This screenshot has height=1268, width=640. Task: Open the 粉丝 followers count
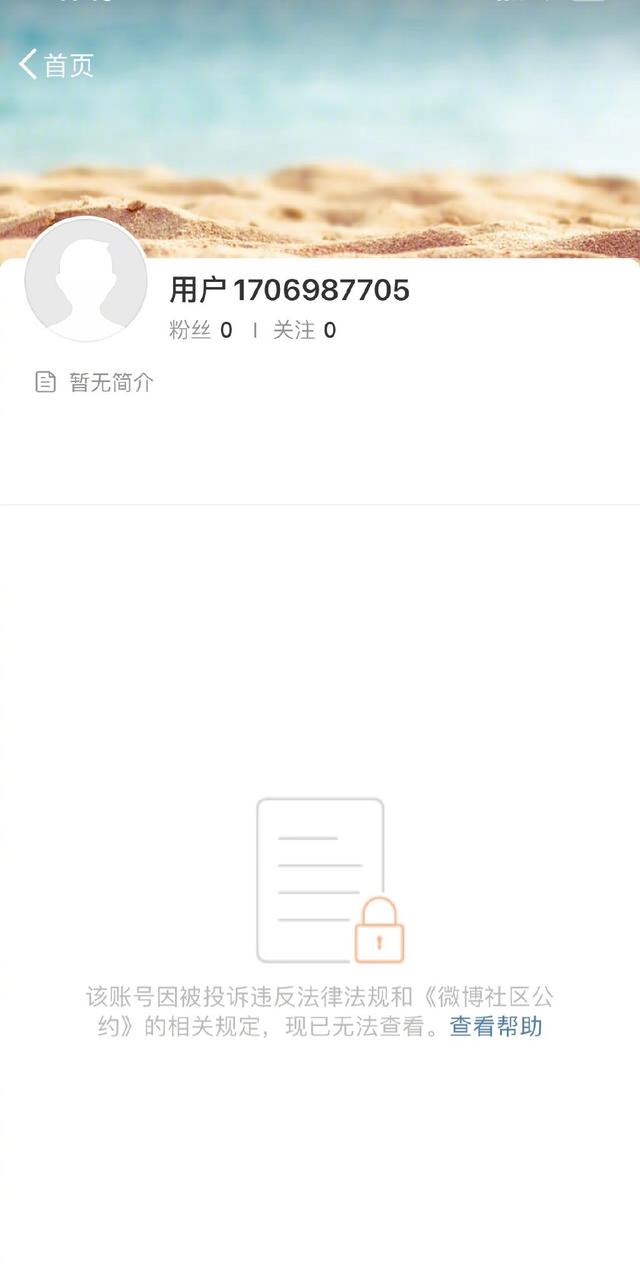[x=201, y=330]
